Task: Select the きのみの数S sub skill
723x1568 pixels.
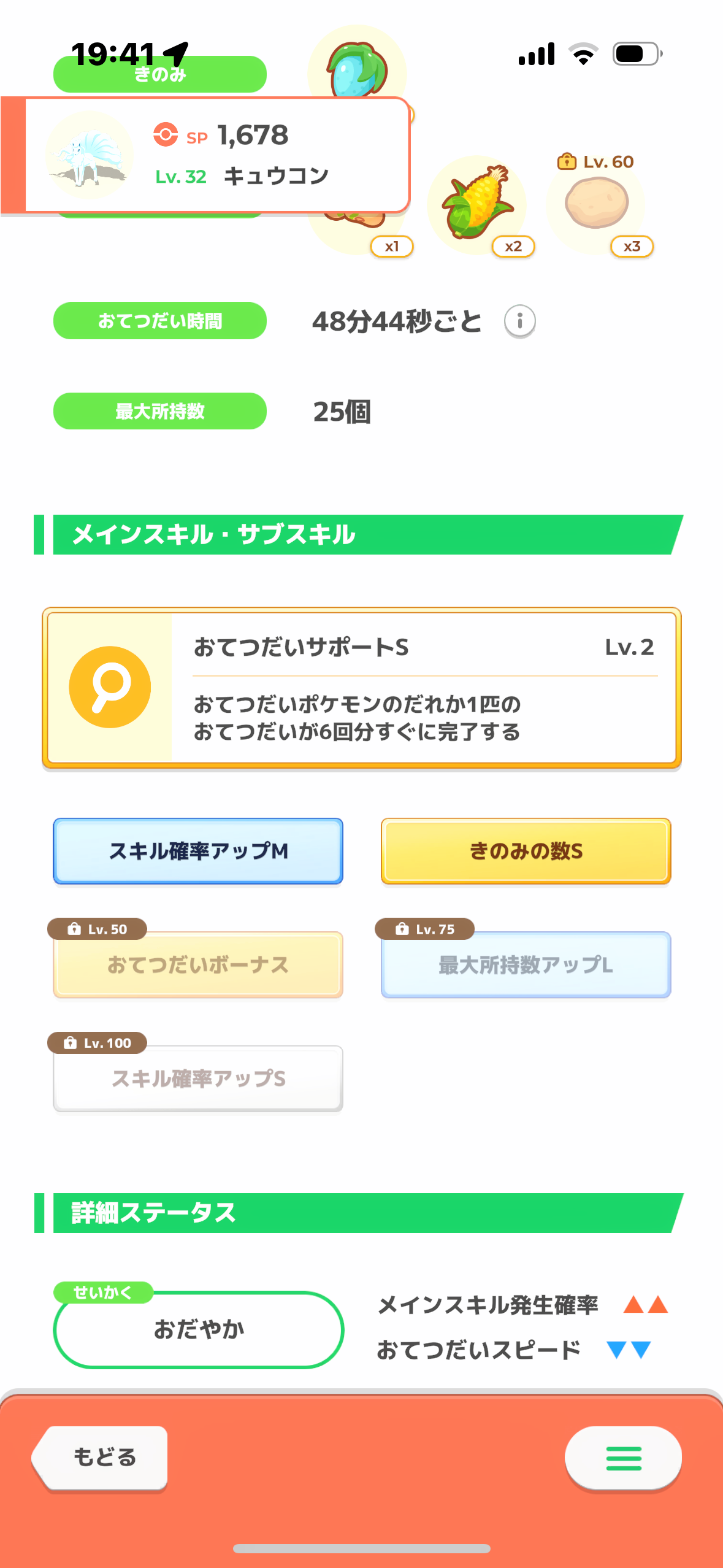Action: click(526, 851)
